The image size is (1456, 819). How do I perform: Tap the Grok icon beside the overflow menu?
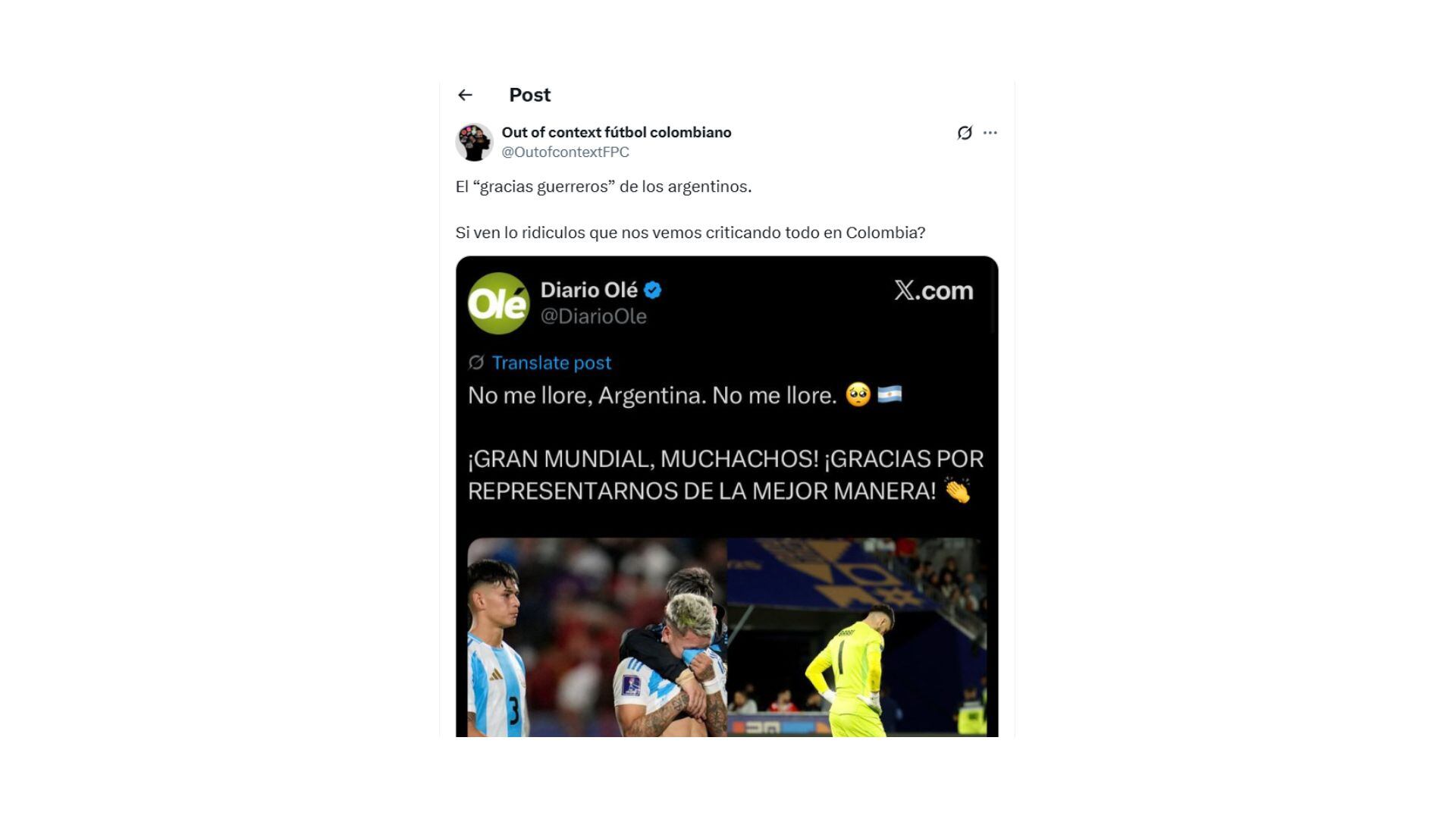964,133
